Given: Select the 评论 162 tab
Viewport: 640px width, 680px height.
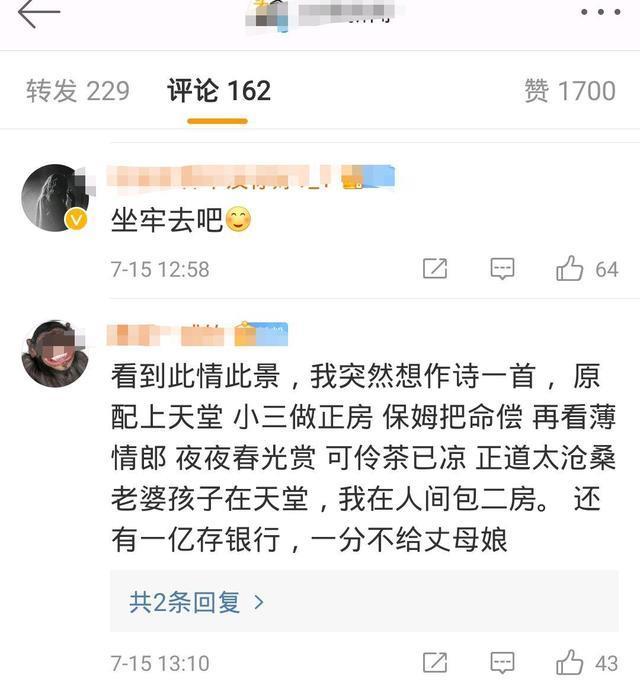Looking at the screenshot, I should point(219,91).
